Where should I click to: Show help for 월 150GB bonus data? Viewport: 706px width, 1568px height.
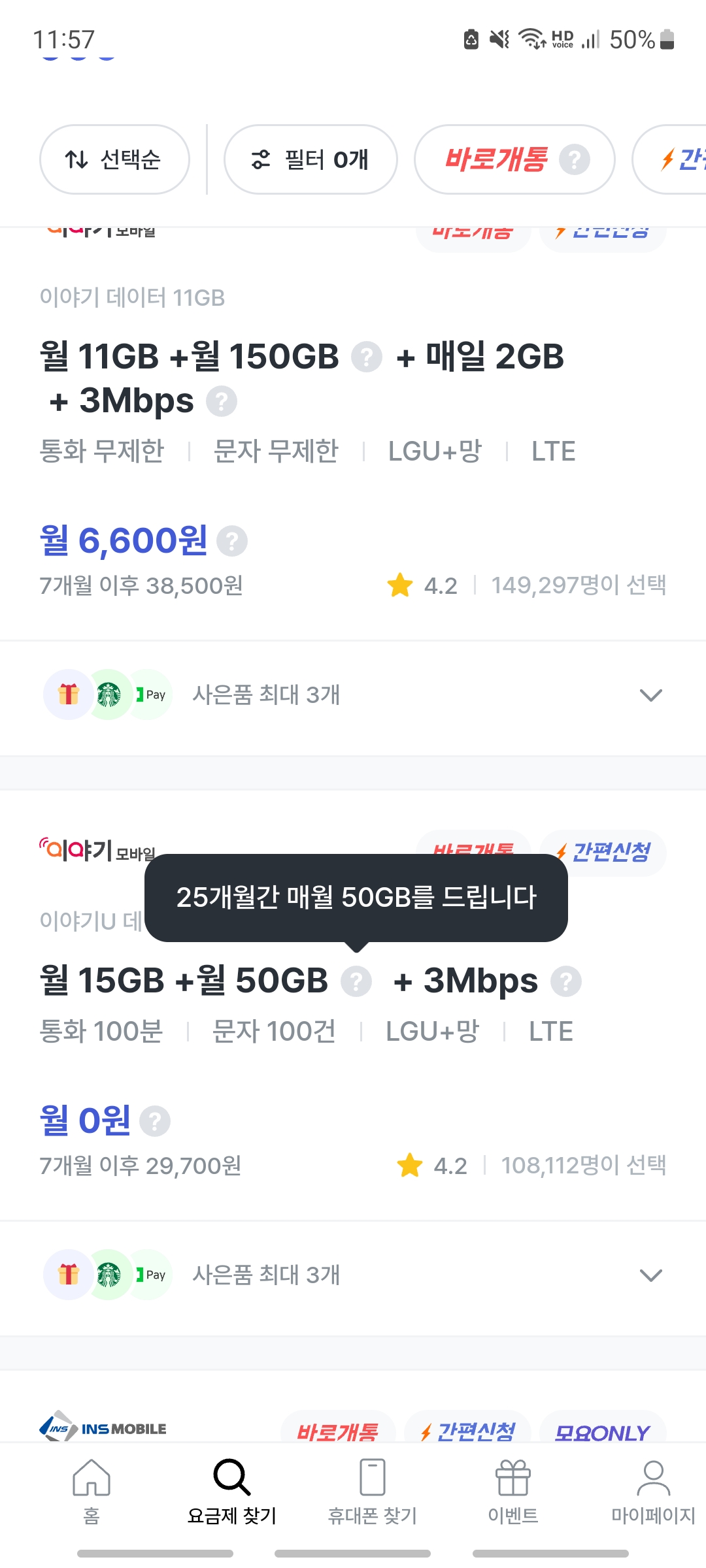pyautogui.click(x=367, y=357)
